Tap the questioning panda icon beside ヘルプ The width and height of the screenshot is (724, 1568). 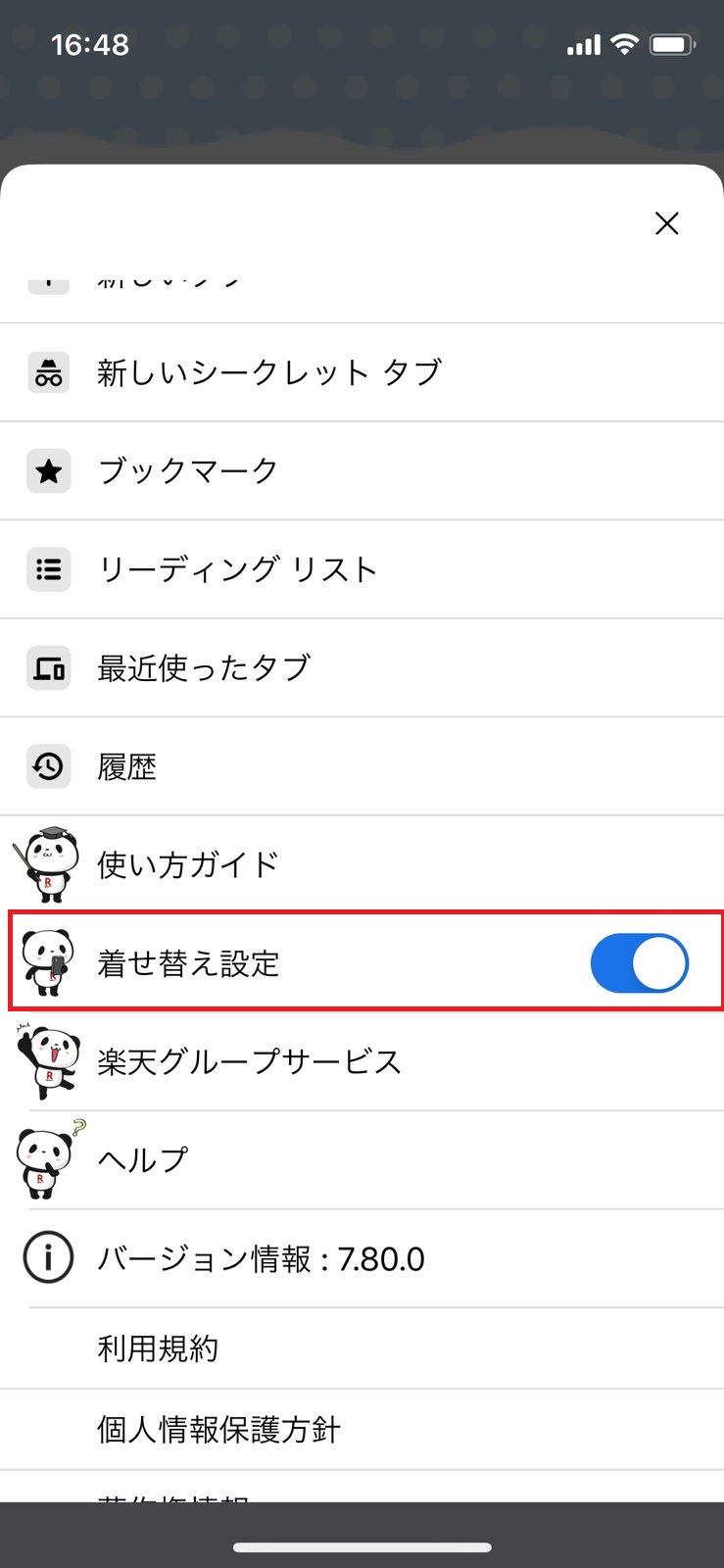tap(48, 1159)
